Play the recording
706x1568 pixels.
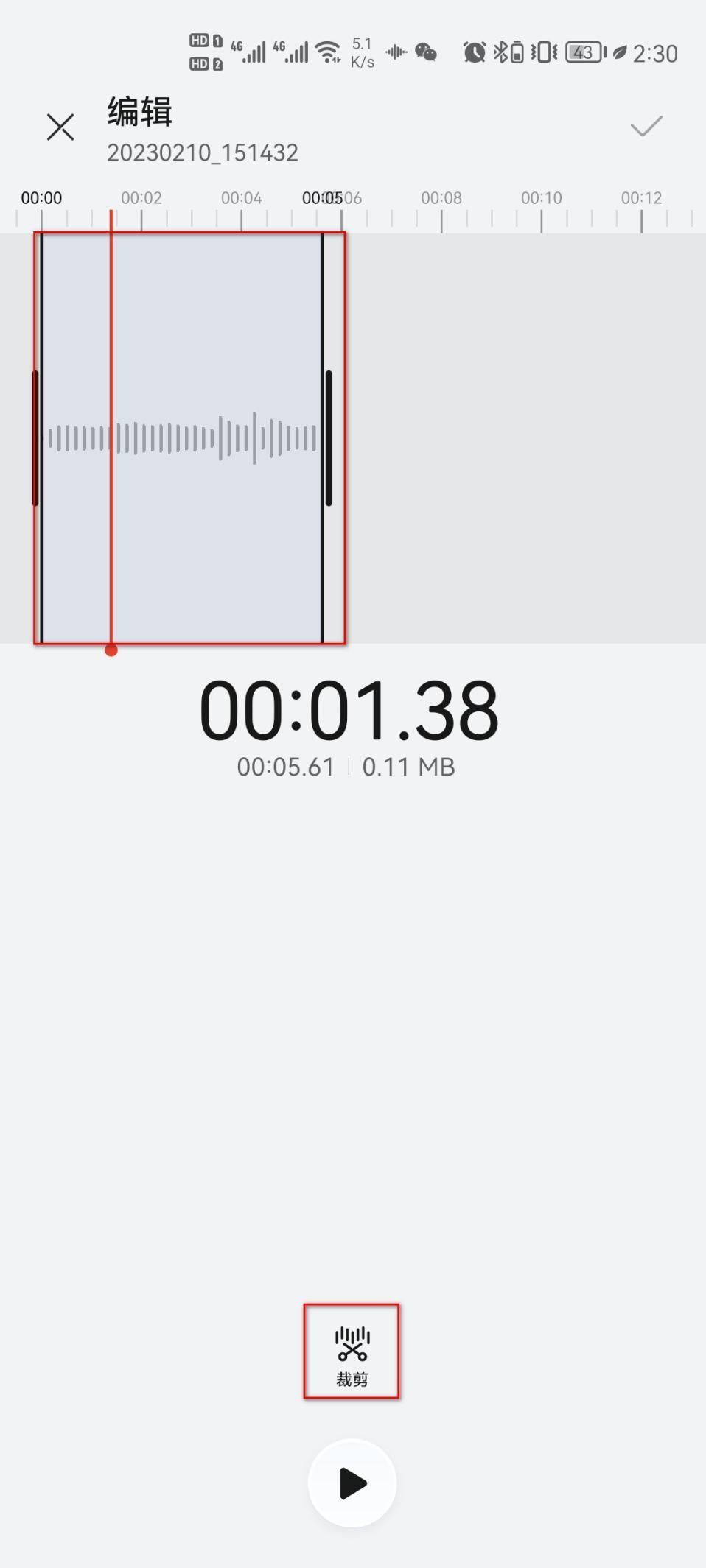pyautogui.click(x=352, y=1483)
